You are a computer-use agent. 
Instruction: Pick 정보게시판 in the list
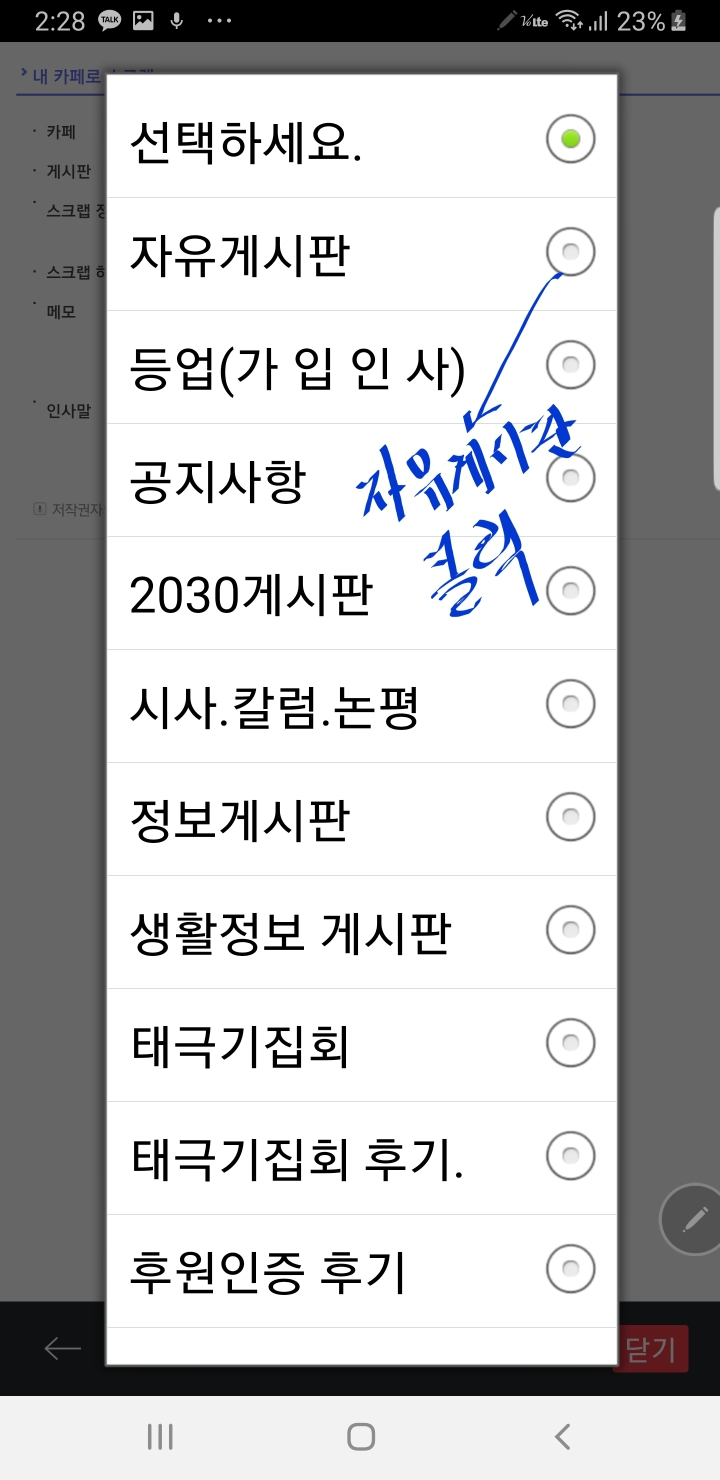pyautogui.click(x=361, y=820)
